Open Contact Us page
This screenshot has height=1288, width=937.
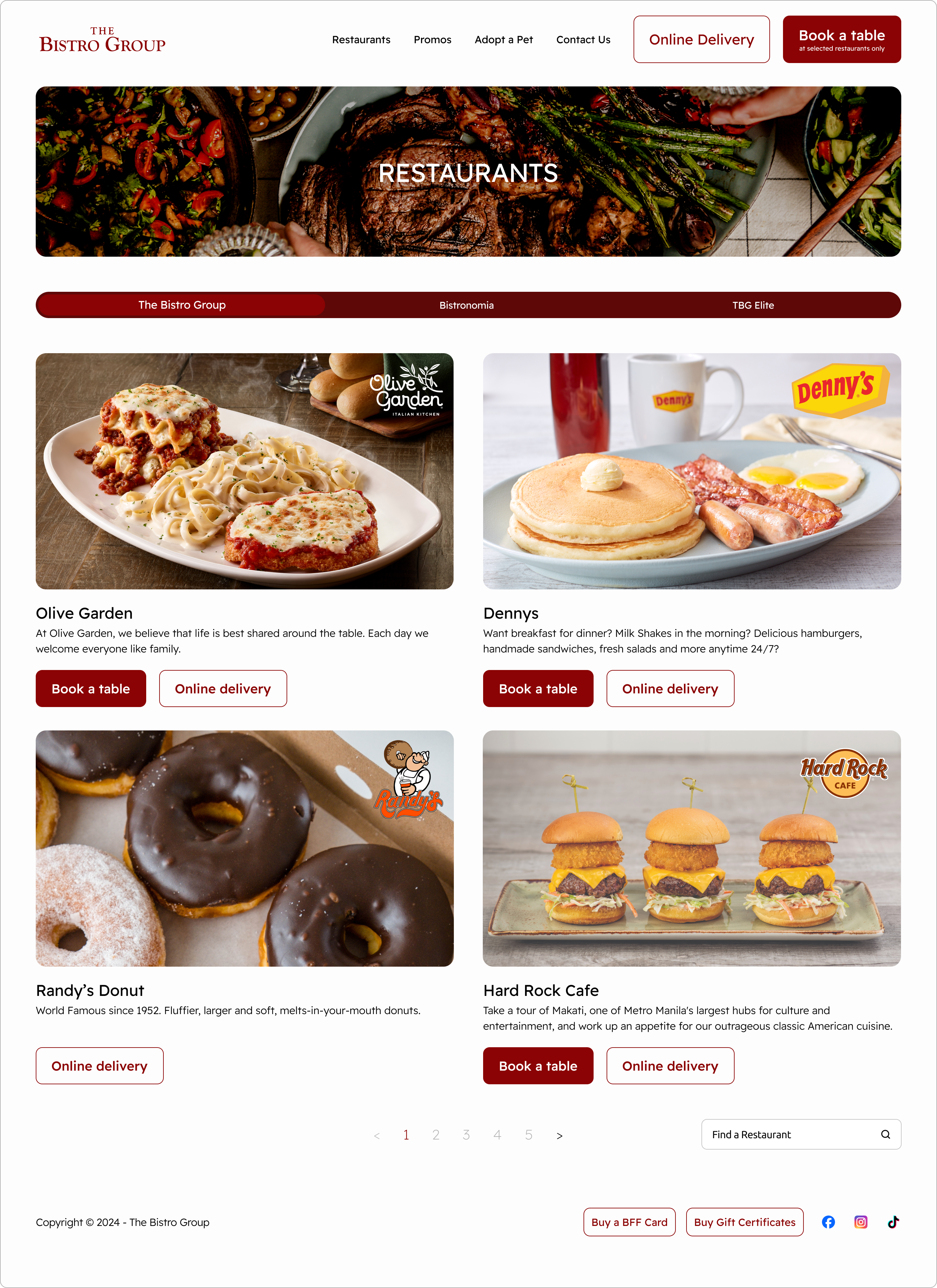pos(583,40)
